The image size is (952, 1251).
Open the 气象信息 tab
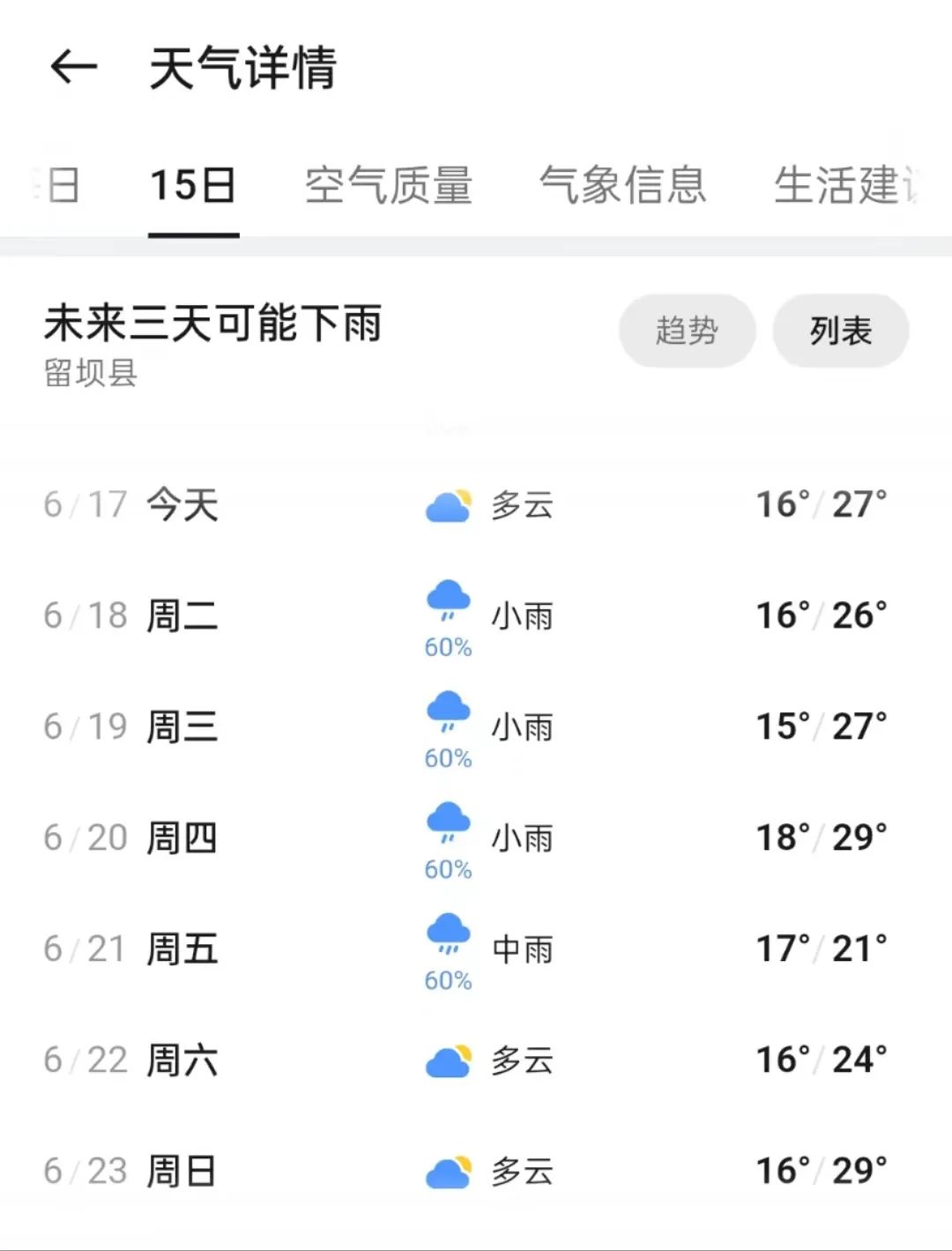click(622, 186)
